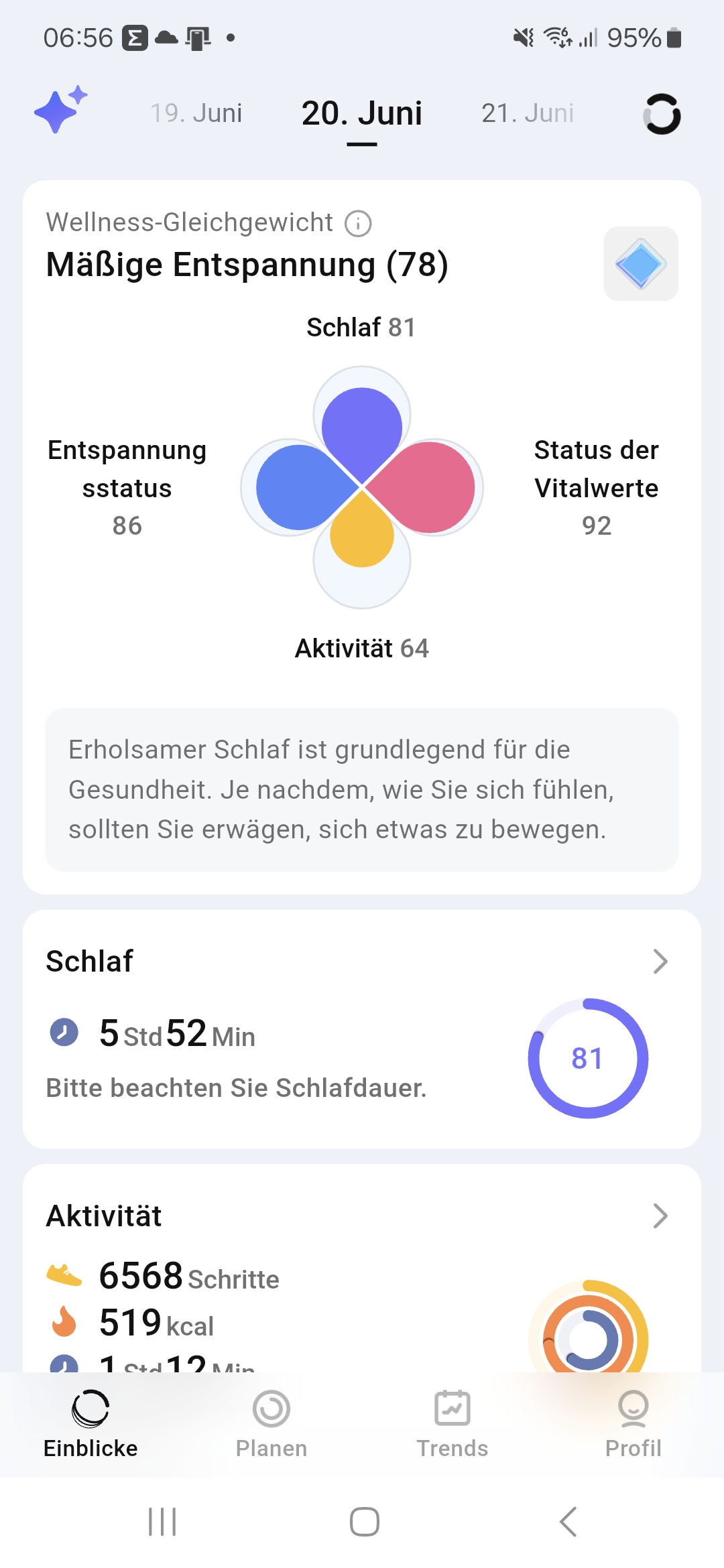Screen dimensions: 724x1568
Task: Open the ring device status icon
Action: (662, 114)
